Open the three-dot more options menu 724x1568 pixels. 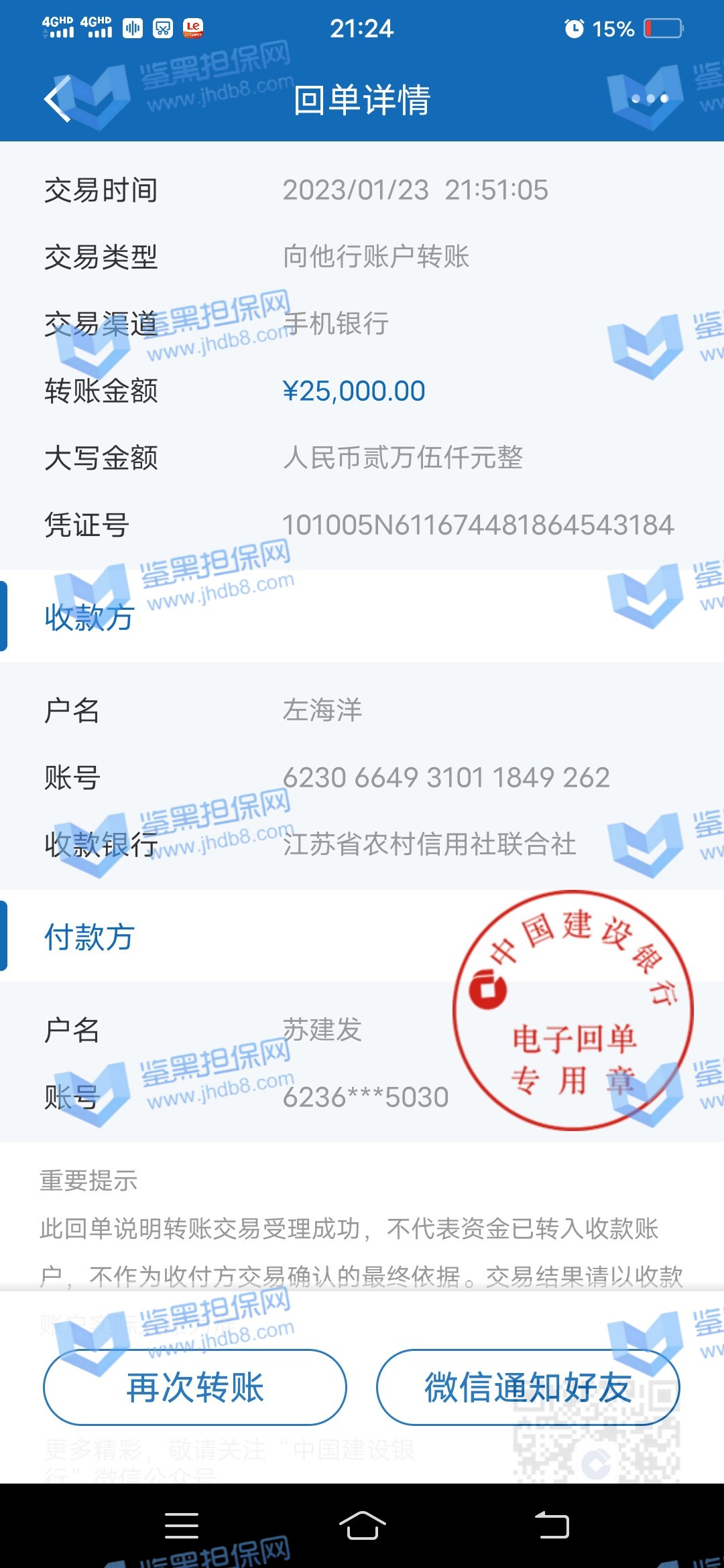click(649, 99)
